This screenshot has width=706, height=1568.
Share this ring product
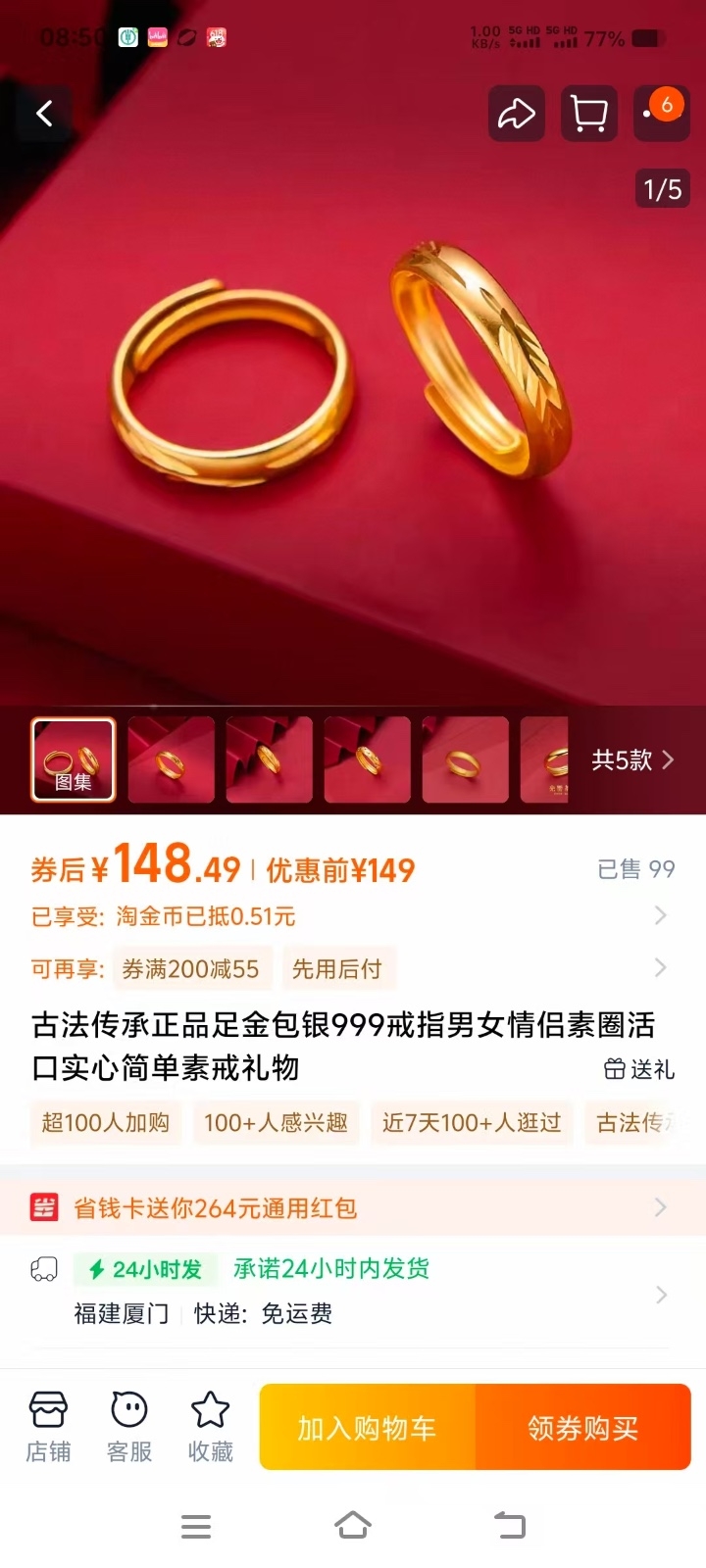pyautogui.click(x=516, y=114)
